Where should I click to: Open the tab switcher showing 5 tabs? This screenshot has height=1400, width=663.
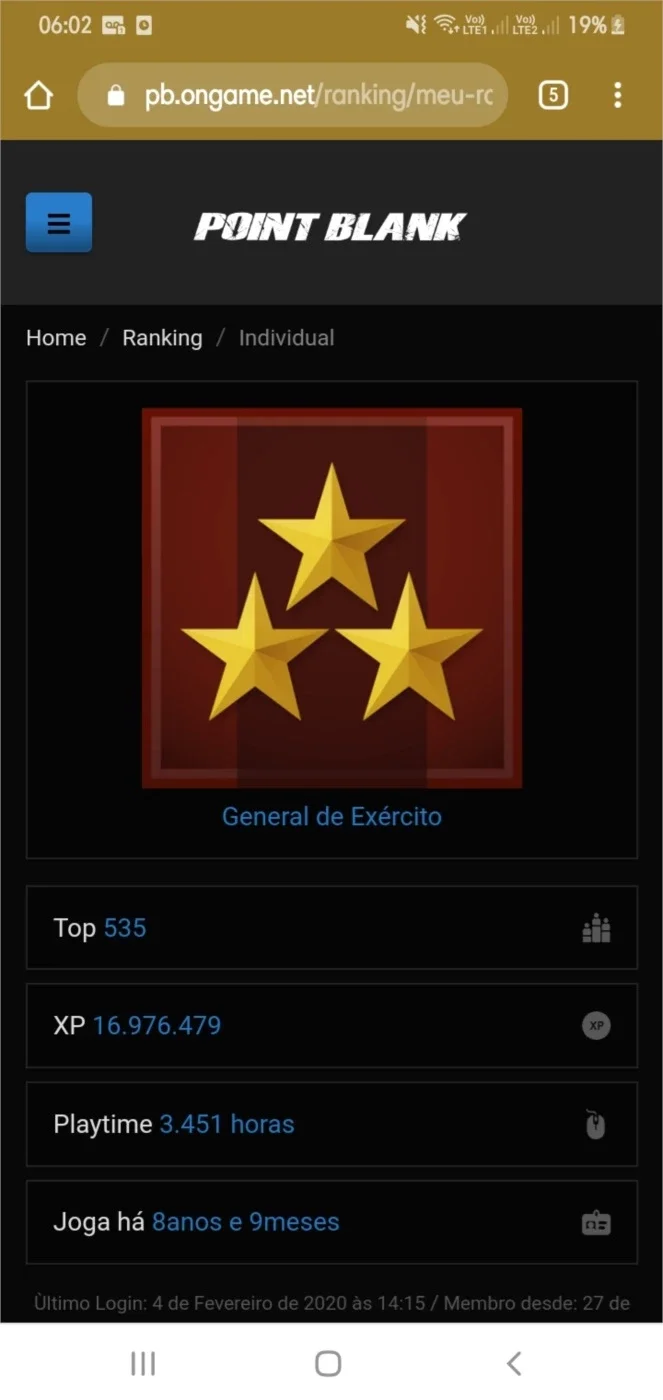point(553,95)
